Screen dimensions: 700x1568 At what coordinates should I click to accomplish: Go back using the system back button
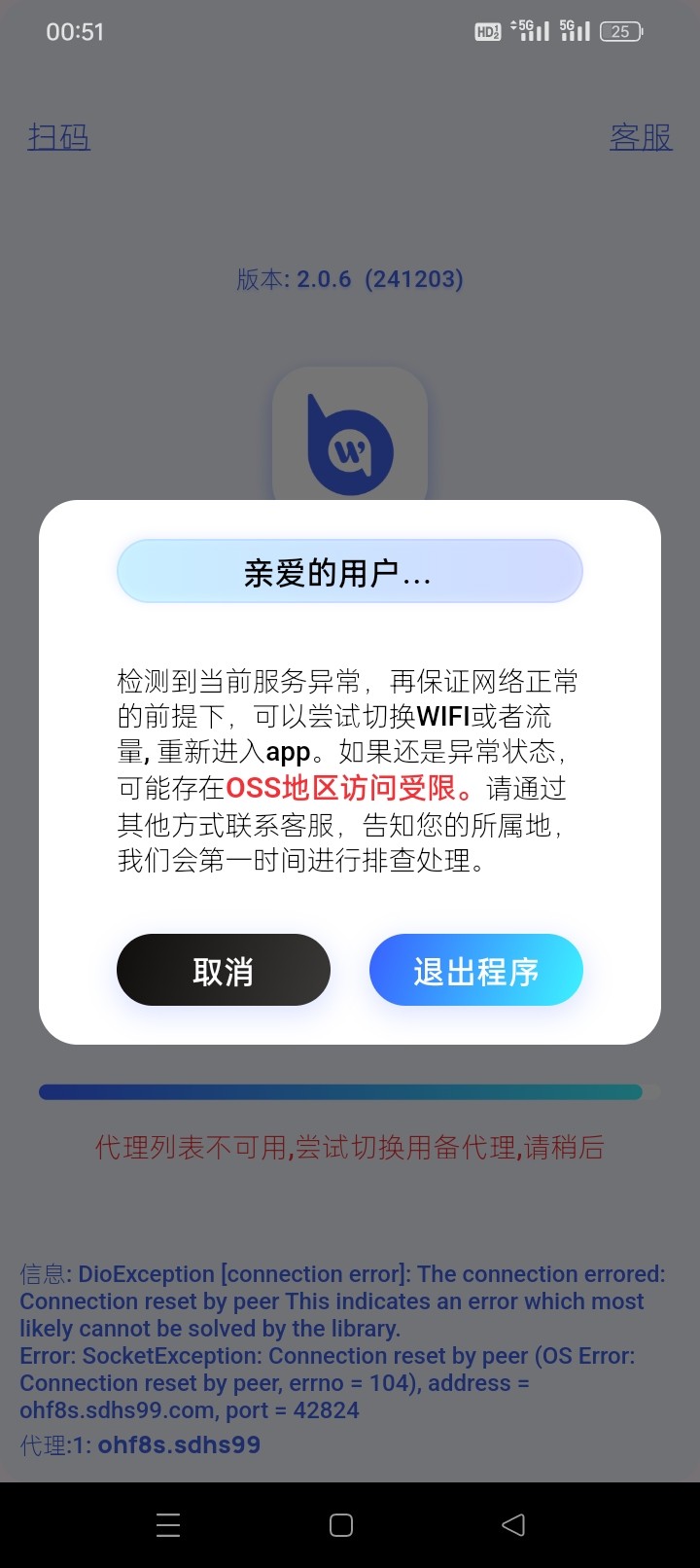click(513, 1524)
